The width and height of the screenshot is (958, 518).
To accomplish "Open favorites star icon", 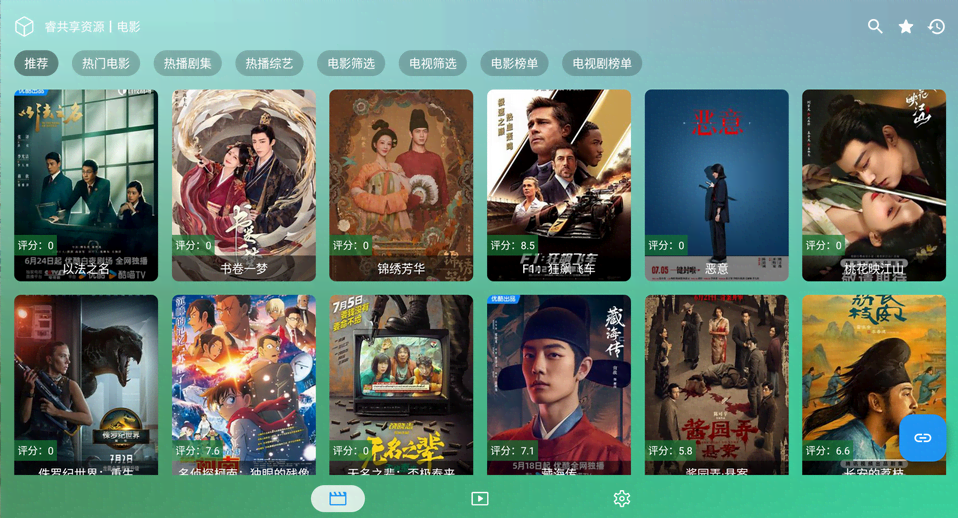I will point(906,27).
